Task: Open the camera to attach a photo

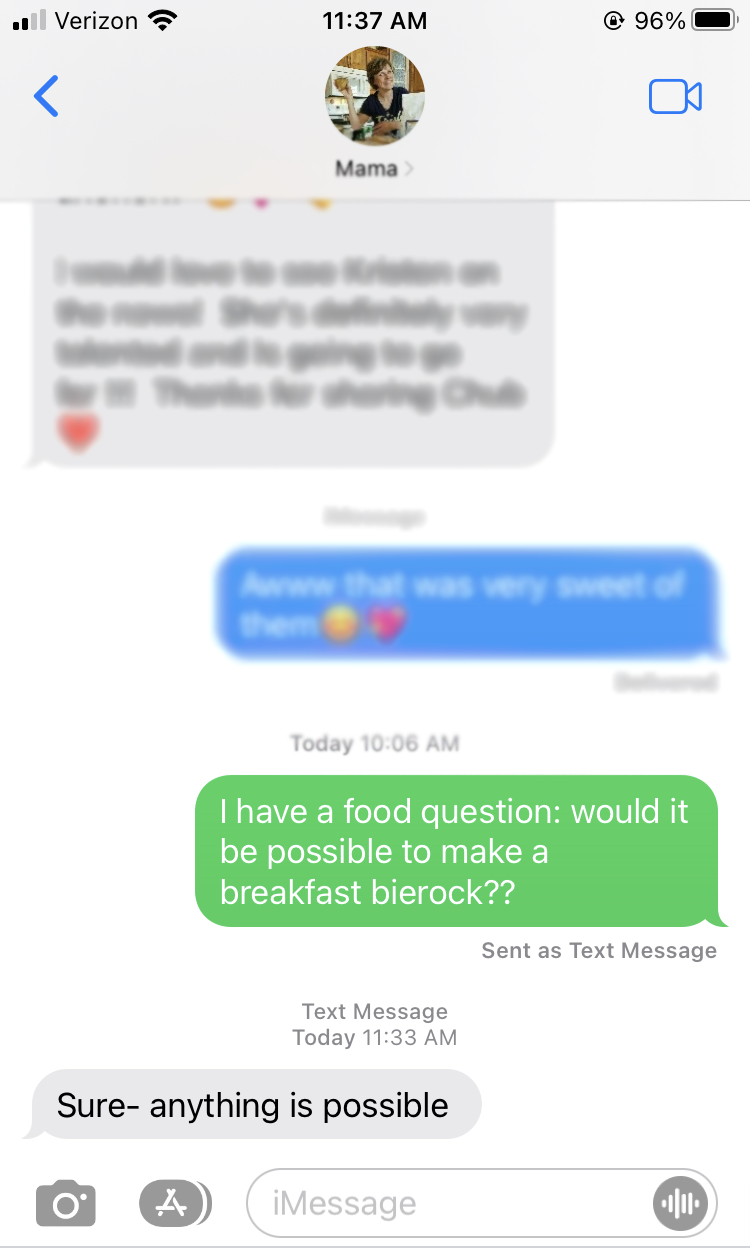Action: [x=66, y=1203]
